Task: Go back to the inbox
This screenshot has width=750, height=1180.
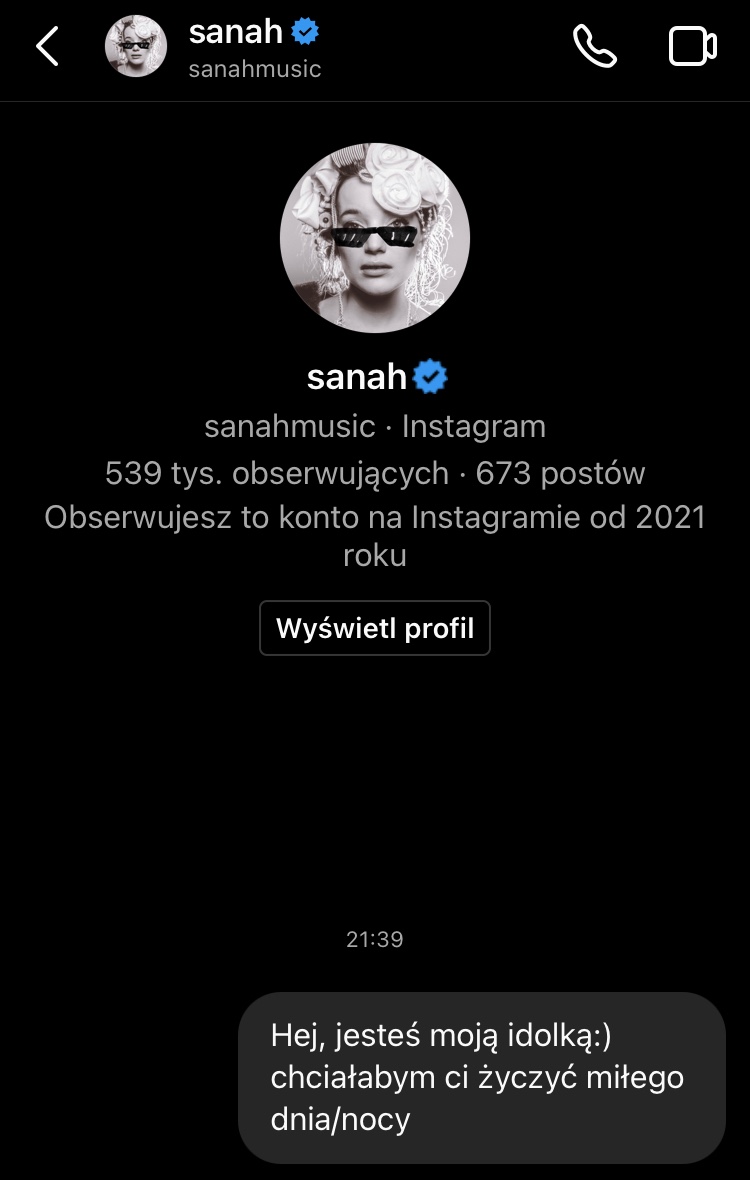Action: click(48, 47)
